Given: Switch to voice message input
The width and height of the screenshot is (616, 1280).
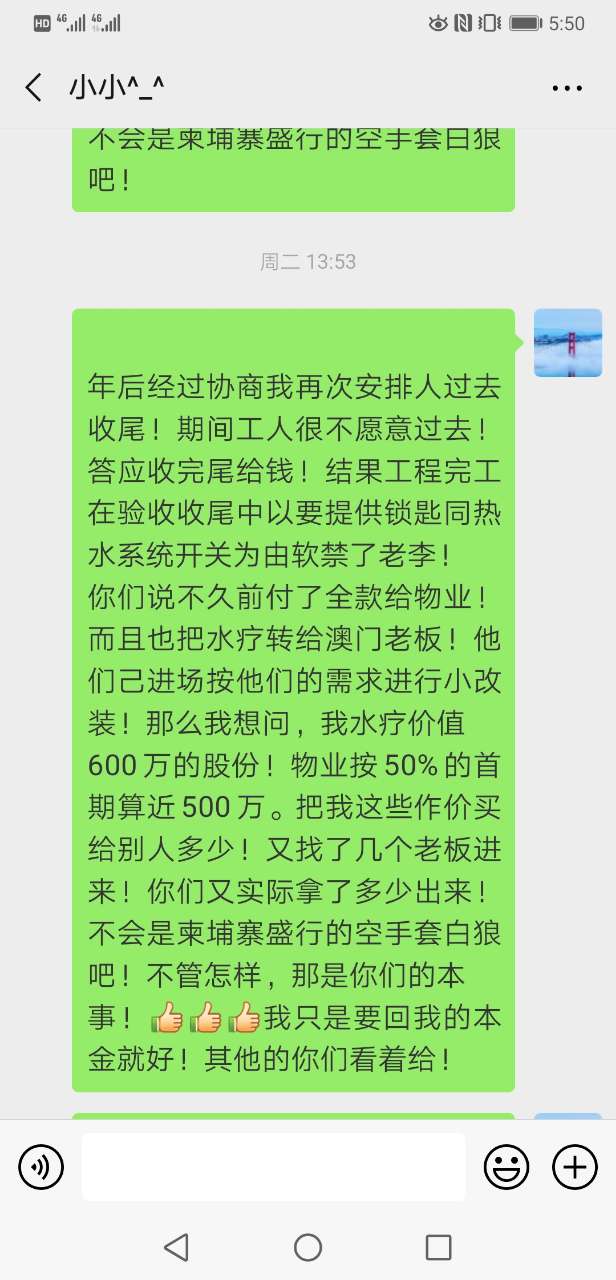Looking at the screenshot, I should [x=41, y=1167].
